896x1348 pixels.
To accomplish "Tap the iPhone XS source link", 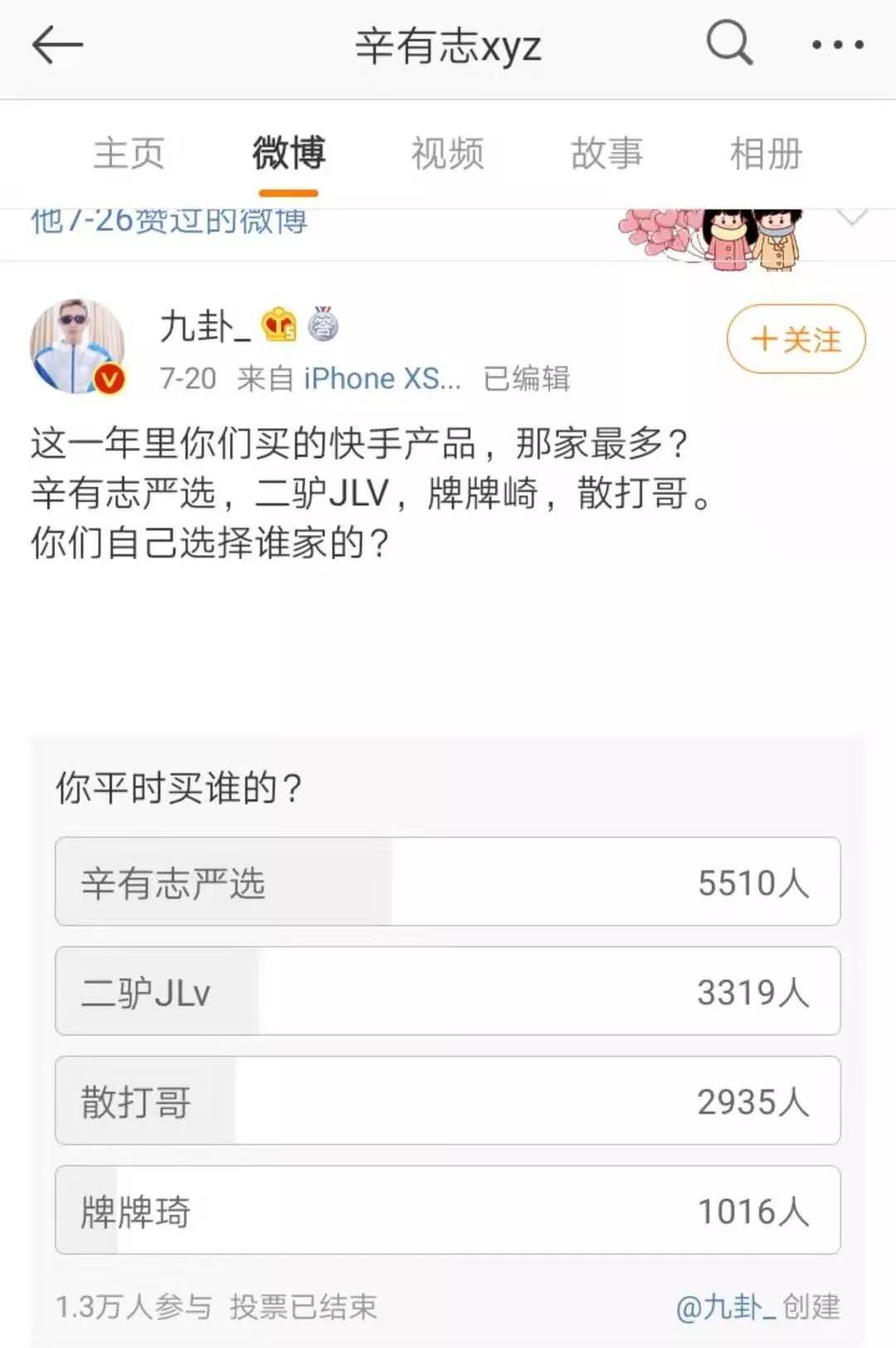I will (x=382, y=379).
